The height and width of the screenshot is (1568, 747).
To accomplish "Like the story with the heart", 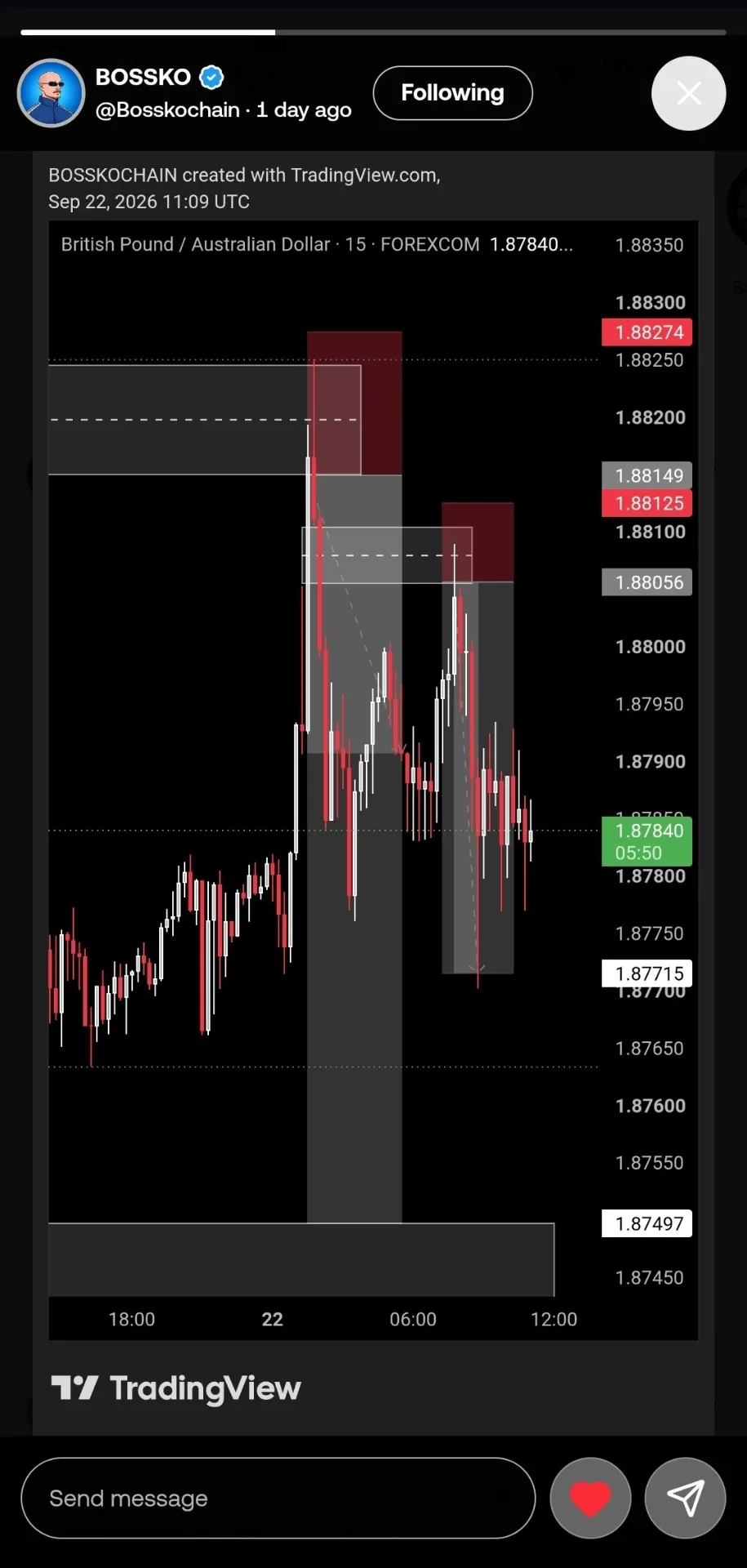I will click(x=590, y=1498).
